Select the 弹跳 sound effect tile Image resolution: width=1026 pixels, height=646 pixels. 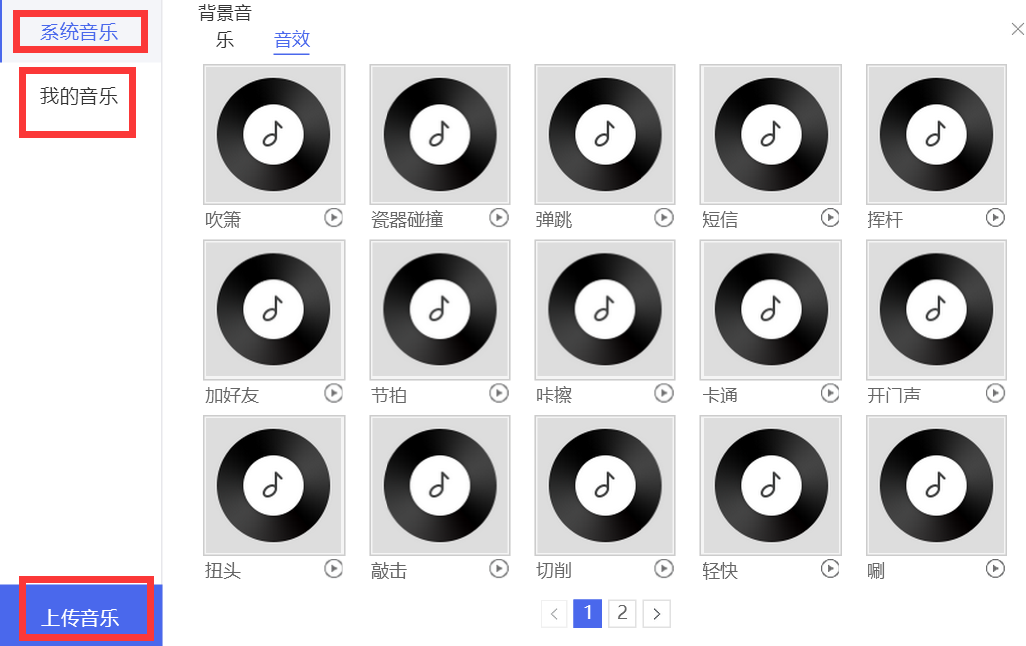605,134
